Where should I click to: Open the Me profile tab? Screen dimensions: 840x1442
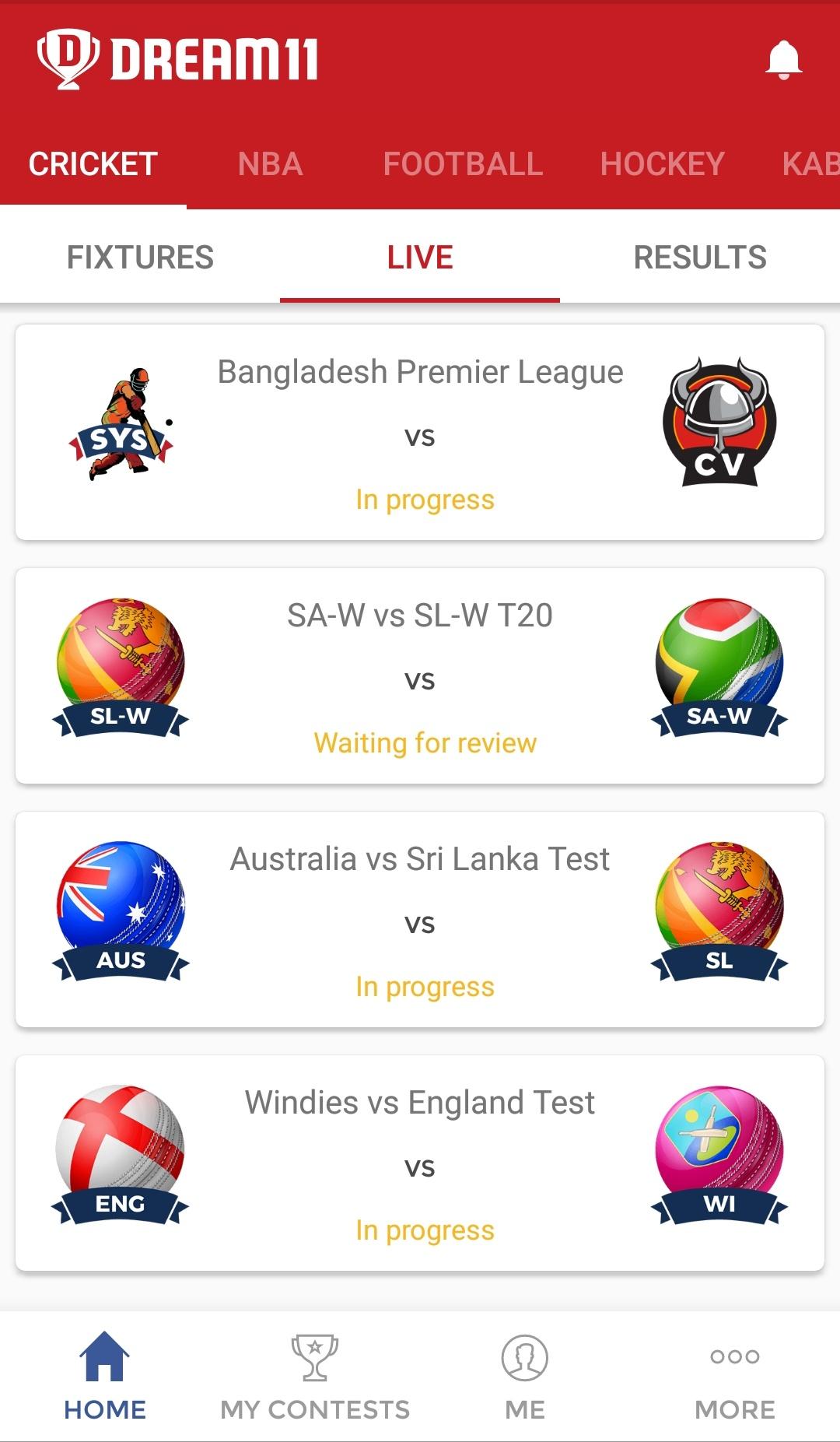pyautogui.click(x=525, y=1376)
